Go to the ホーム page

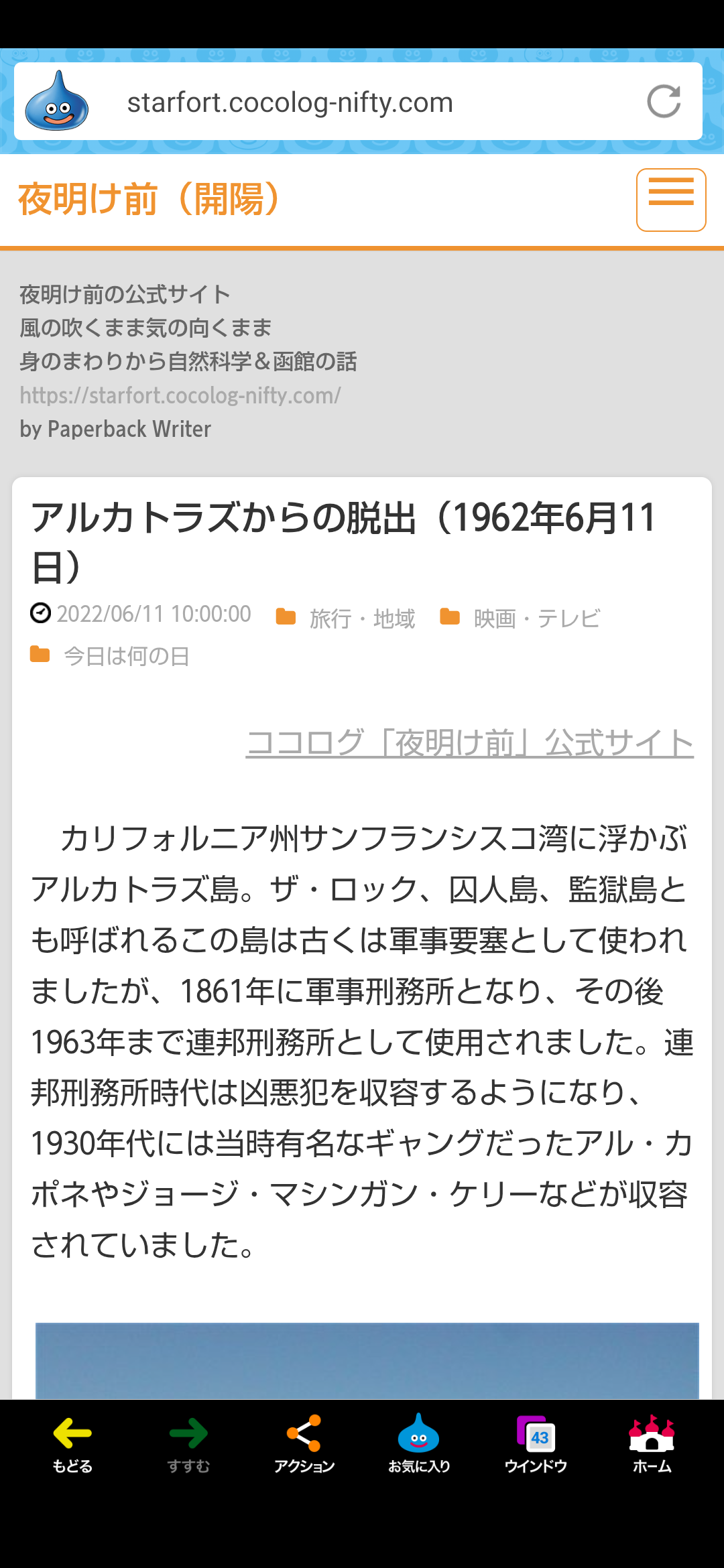click(x=652, y=1444)
